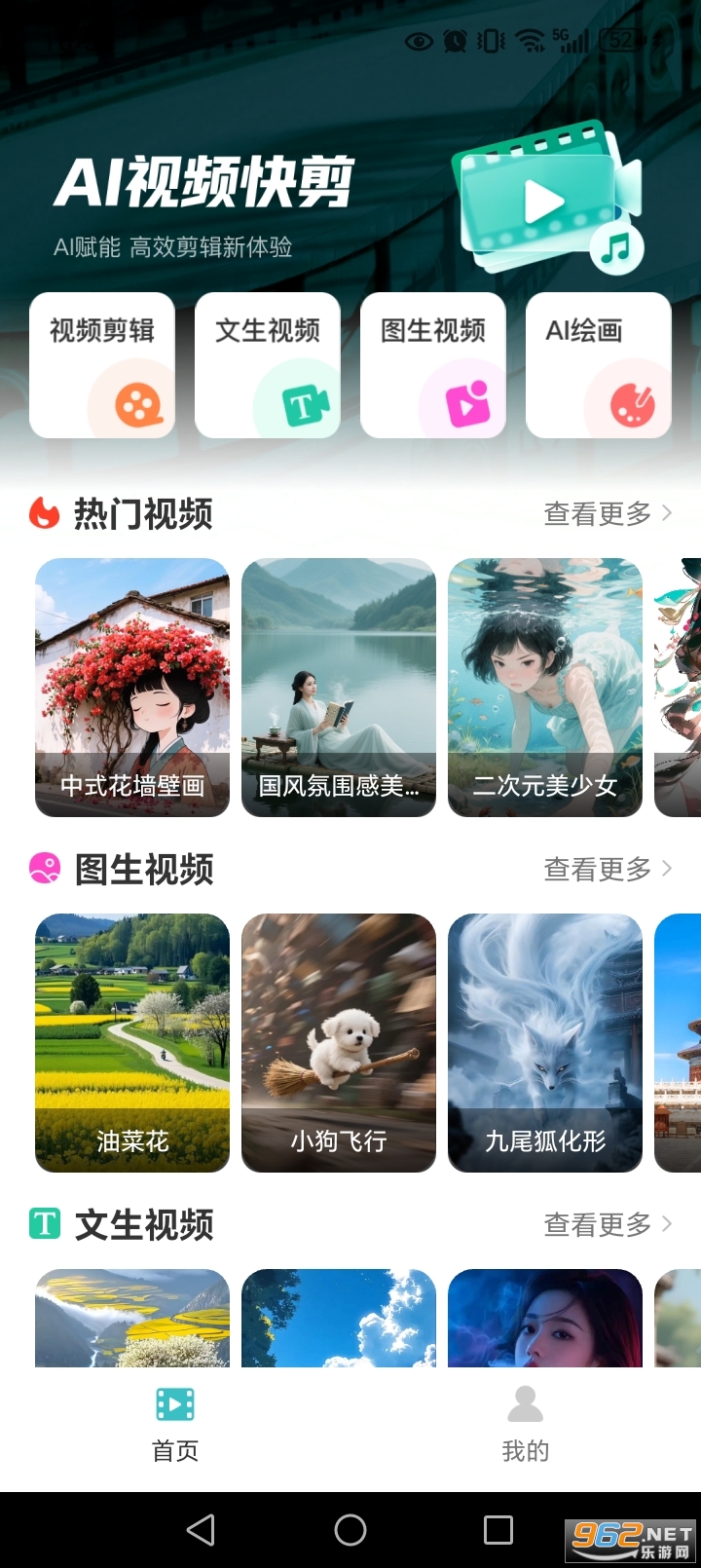Open 查看更多 under 图生视频 section

point(597,869)
